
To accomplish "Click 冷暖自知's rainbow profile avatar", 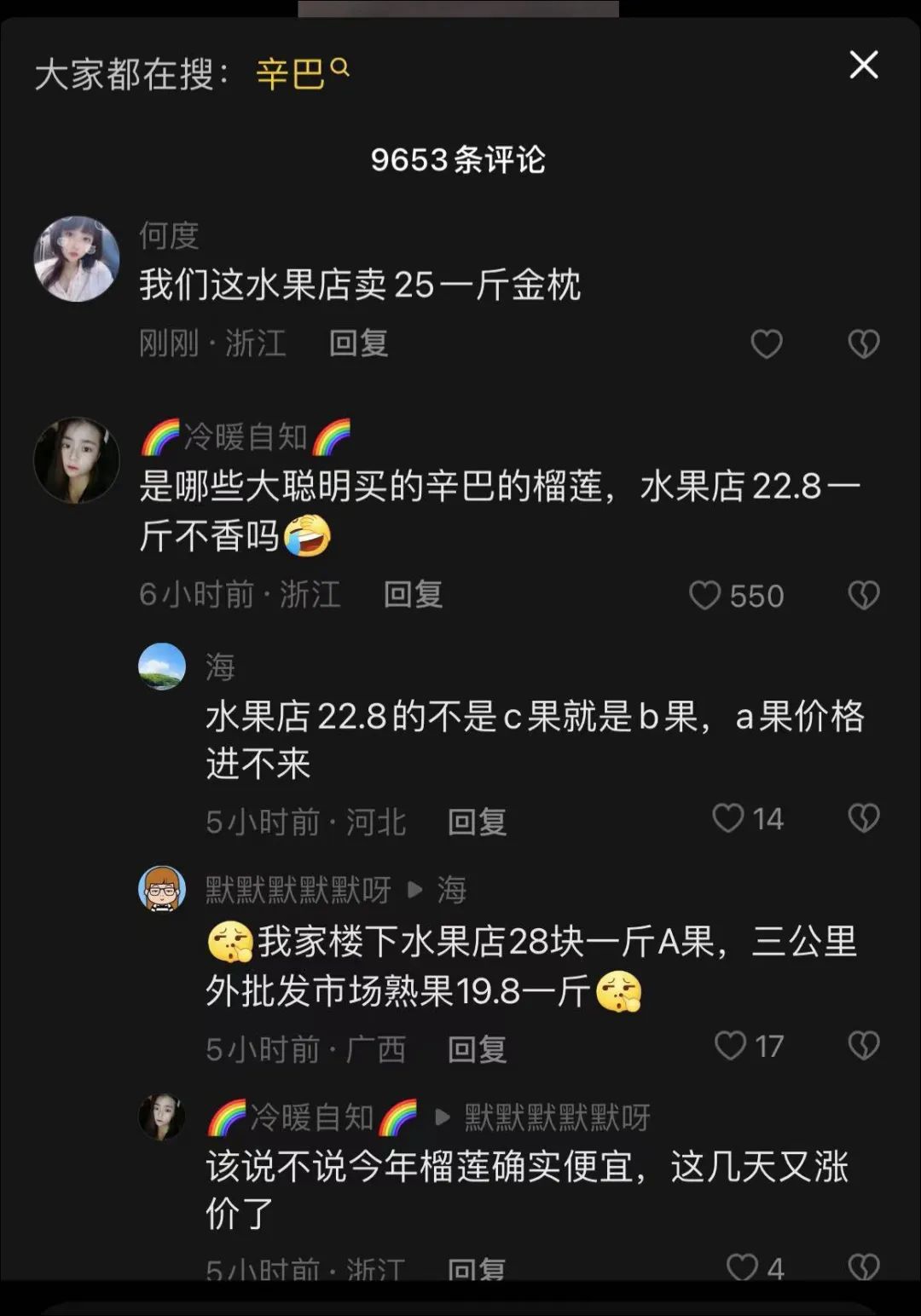I will tap(75, 460).
